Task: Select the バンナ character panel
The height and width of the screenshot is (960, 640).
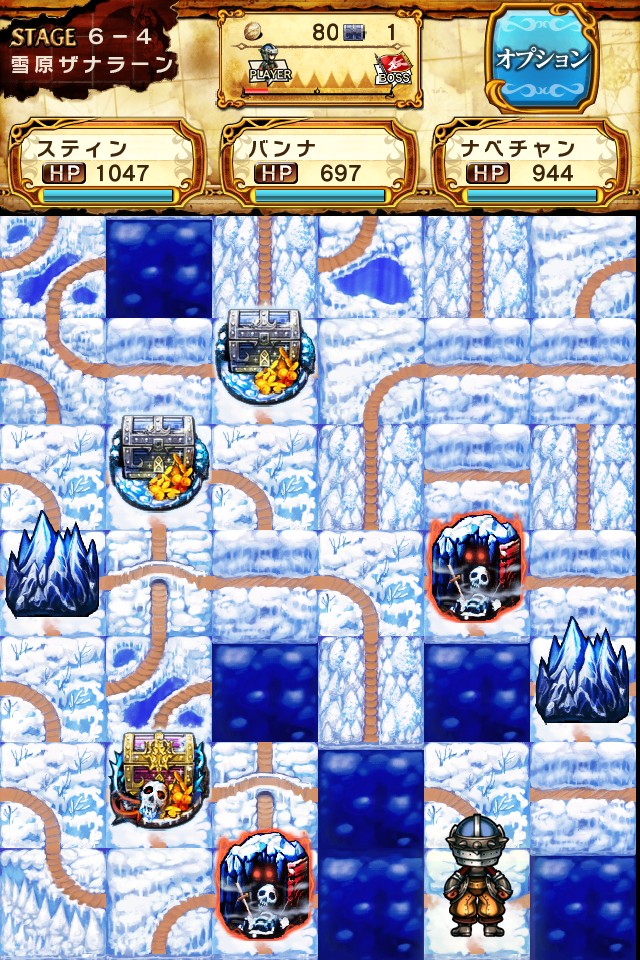Action: click(x=319, y=163)
